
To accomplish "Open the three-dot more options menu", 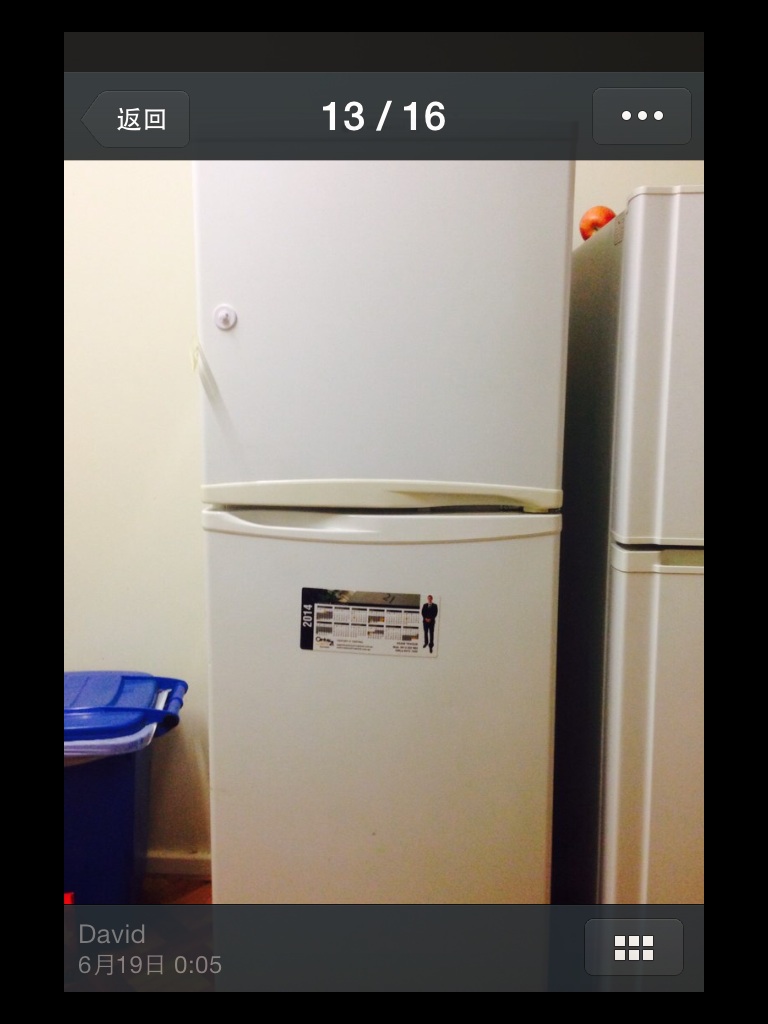I will click(642, 116).
